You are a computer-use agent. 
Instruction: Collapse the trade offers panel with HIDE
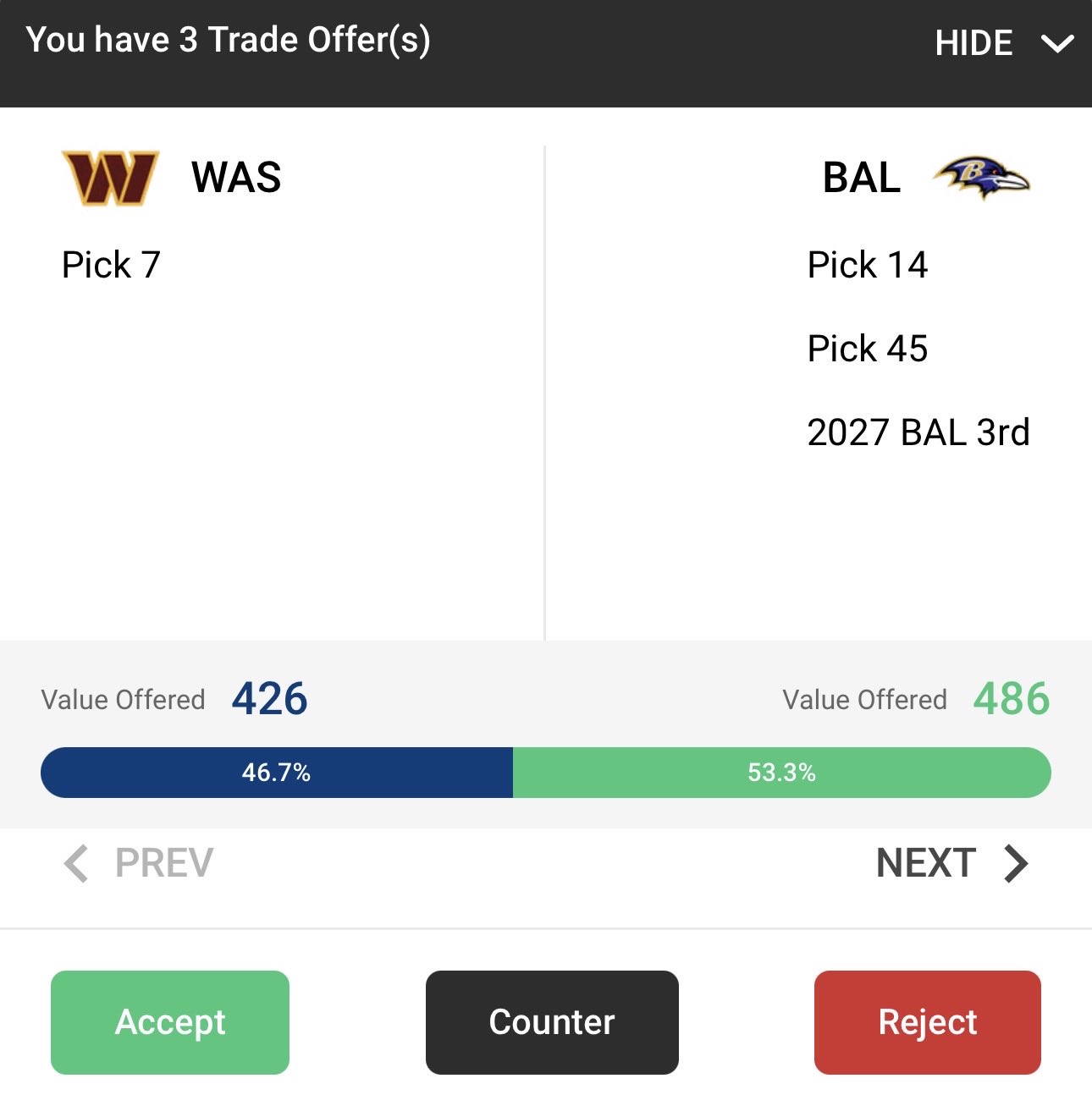point(1003,43)
